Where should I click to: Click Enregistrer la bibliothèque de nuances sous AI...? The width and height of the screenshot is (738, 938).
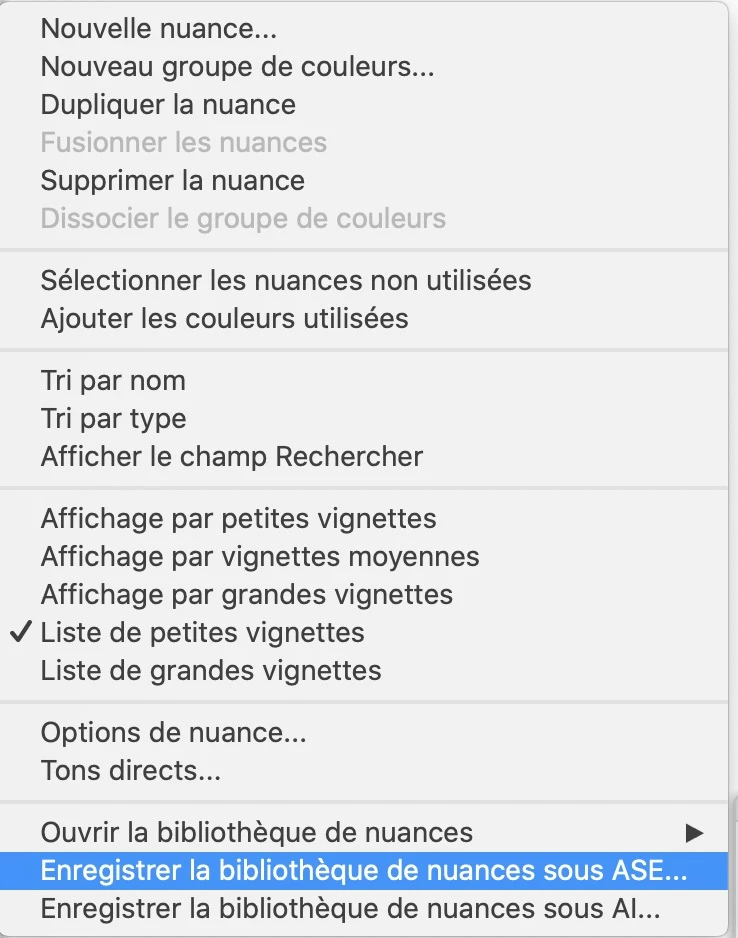[x=350, y=909]
